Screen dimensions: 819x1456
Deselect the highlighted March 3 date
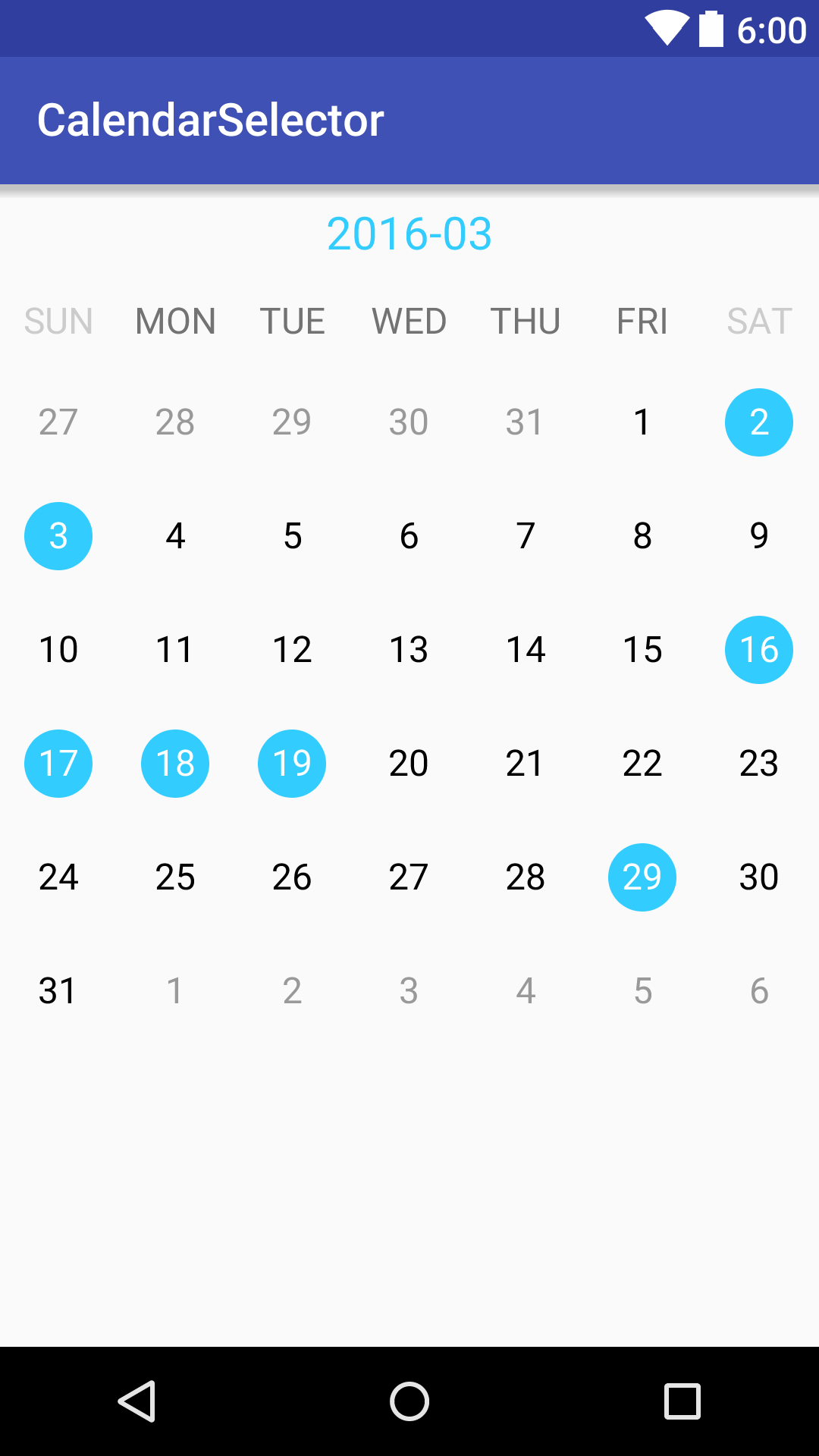pos(58,536)
